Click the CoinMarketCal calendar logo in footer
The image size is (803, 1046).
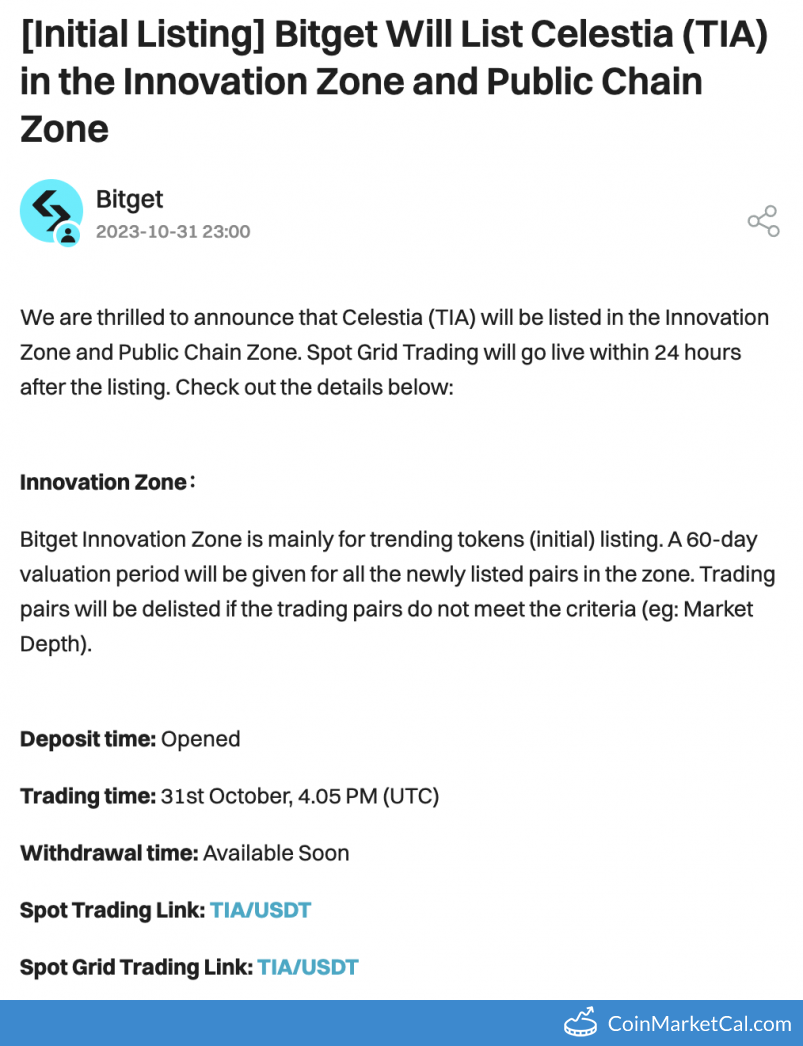(581, 1024)
